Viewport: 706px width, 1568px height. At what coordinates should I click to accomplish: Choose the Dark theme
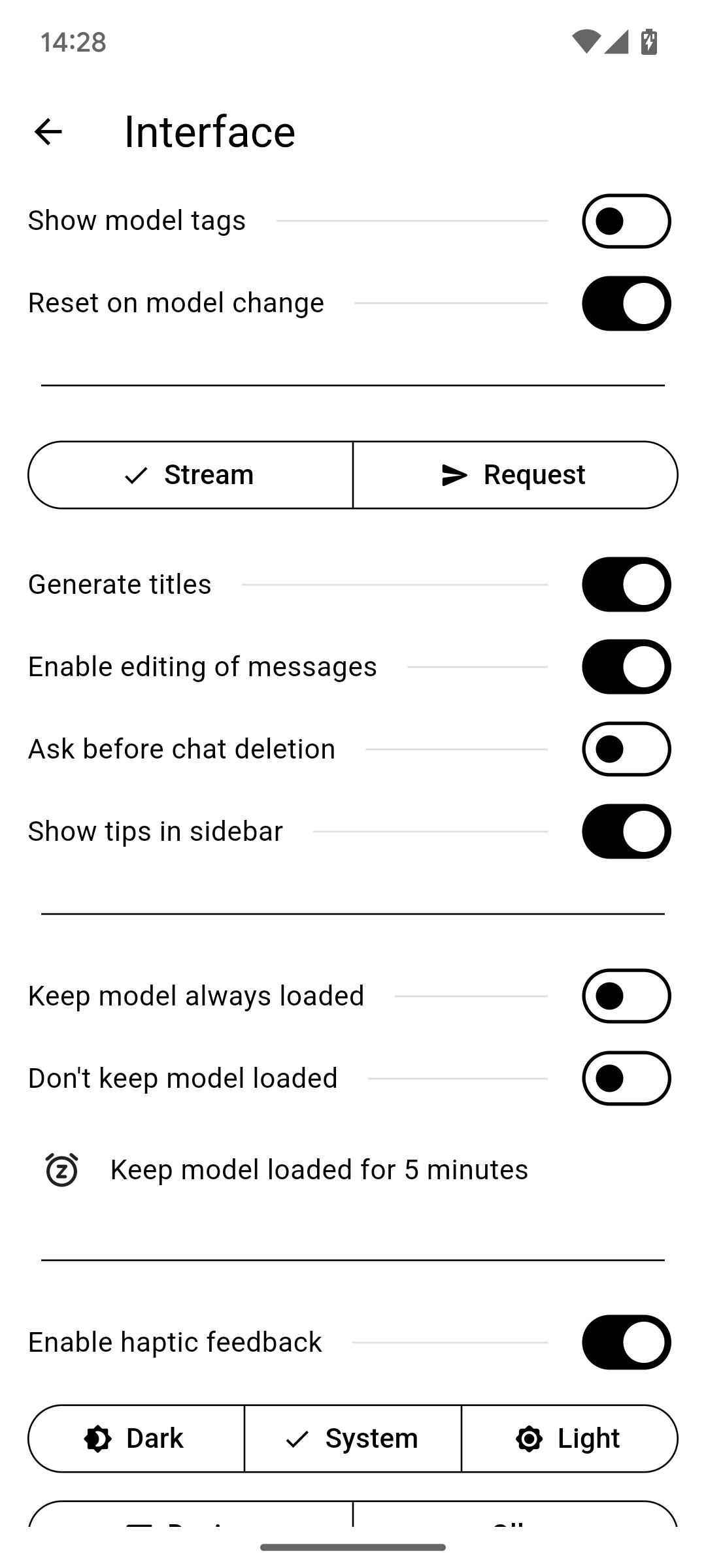pyautogui.click(x=136, y=1438)
